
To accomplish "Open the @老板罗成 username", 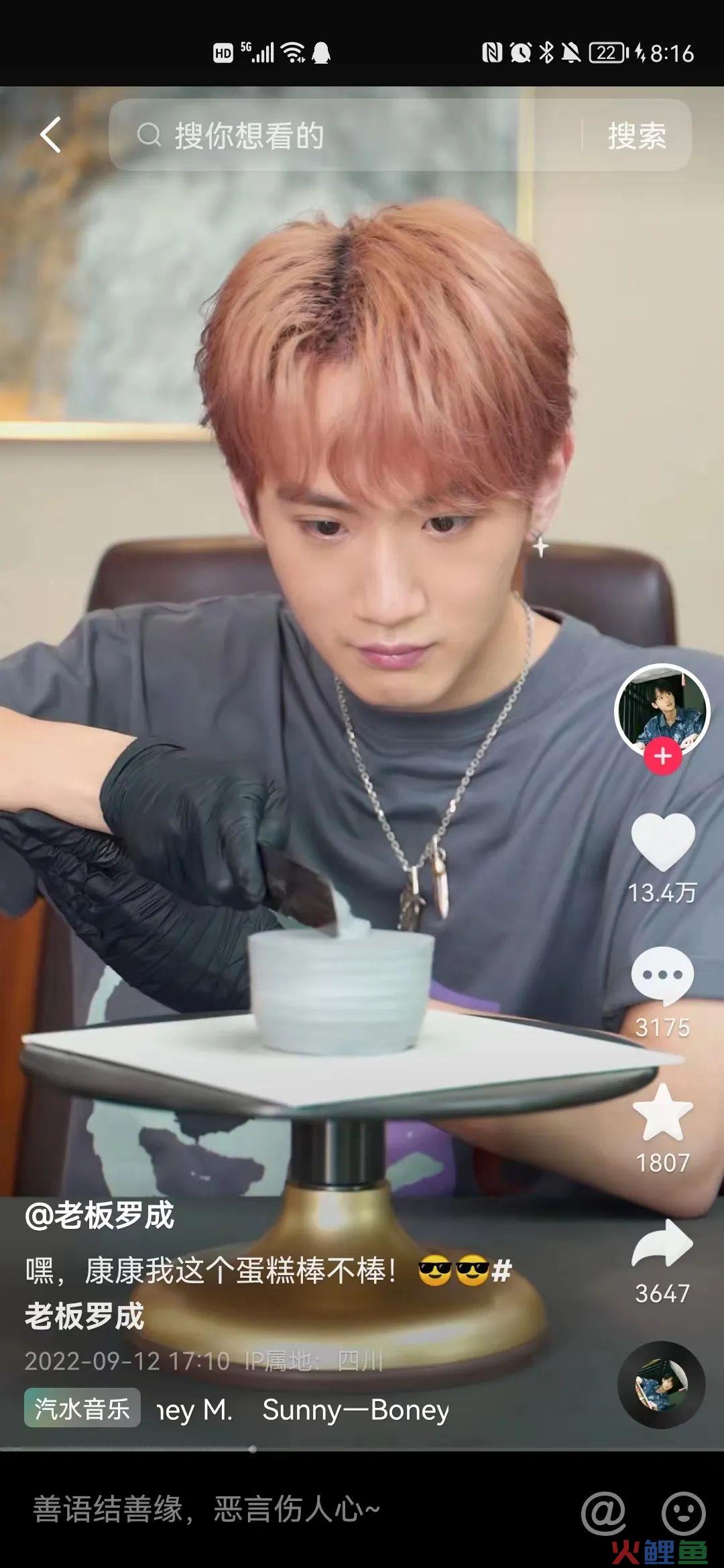I will (100, 1216).
